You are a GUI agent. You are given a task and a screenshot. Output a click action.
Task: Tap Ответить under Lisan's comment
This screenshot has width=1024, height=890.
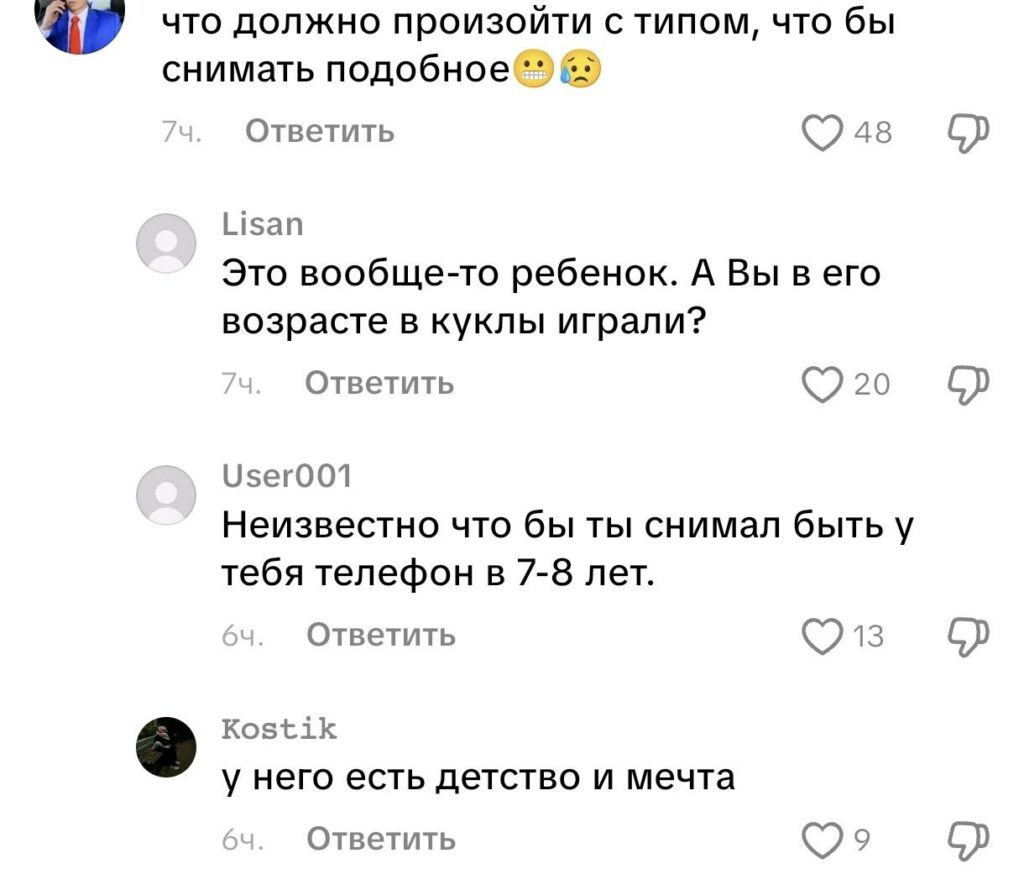click(379, 383)
